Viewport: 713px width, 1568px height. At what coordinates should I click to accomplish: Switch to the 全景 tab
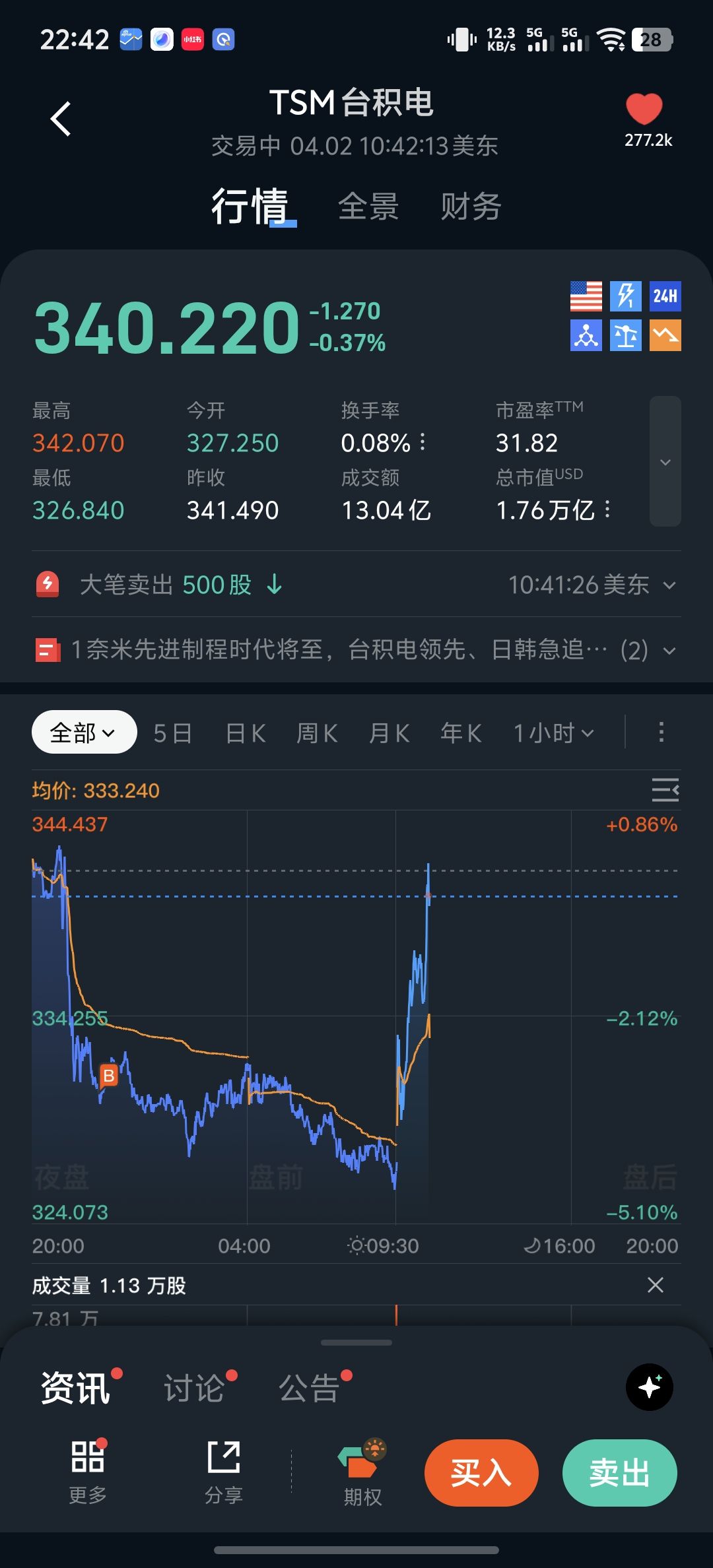point(368,207)
